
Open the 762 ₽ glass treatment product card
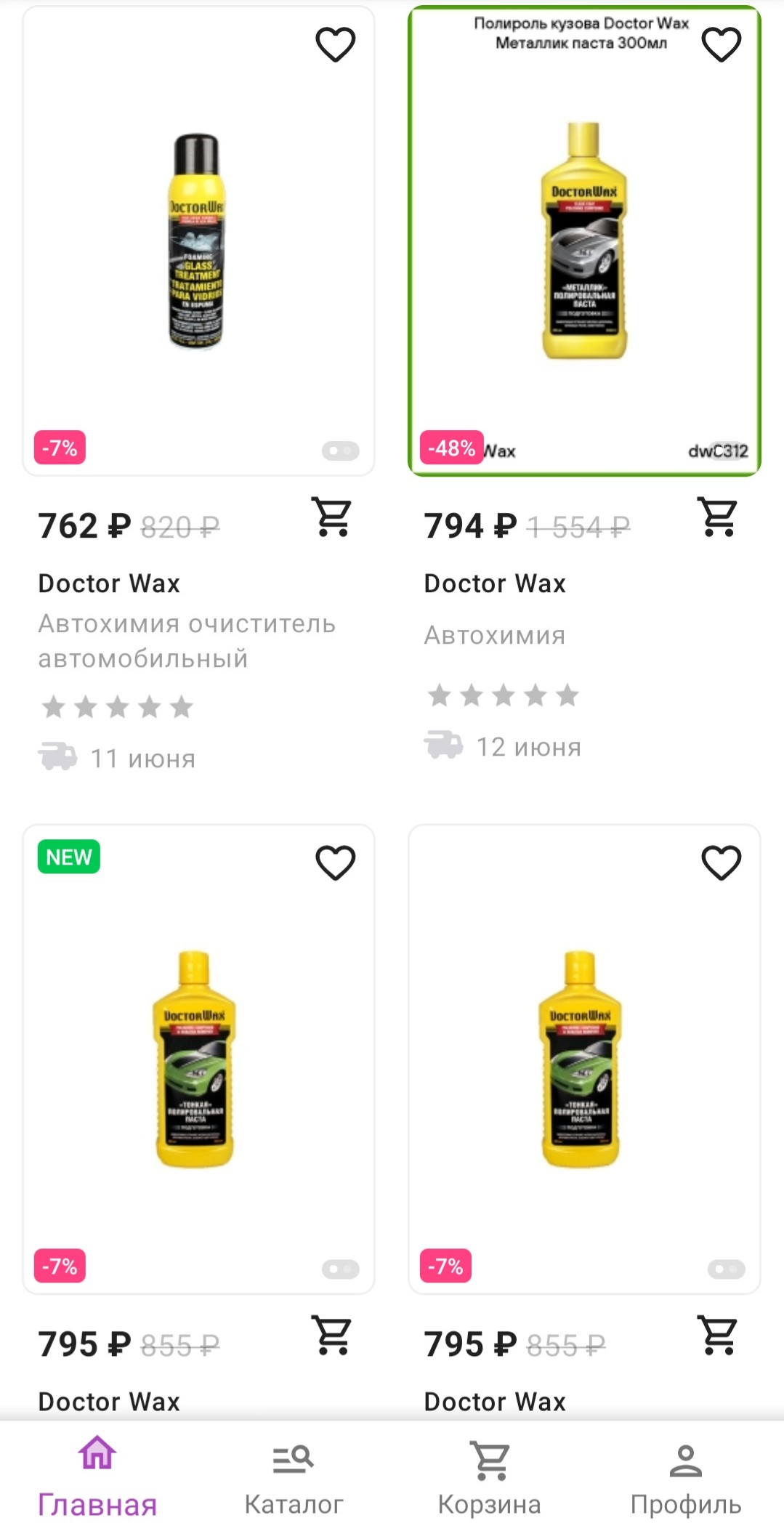pos(198,241)
